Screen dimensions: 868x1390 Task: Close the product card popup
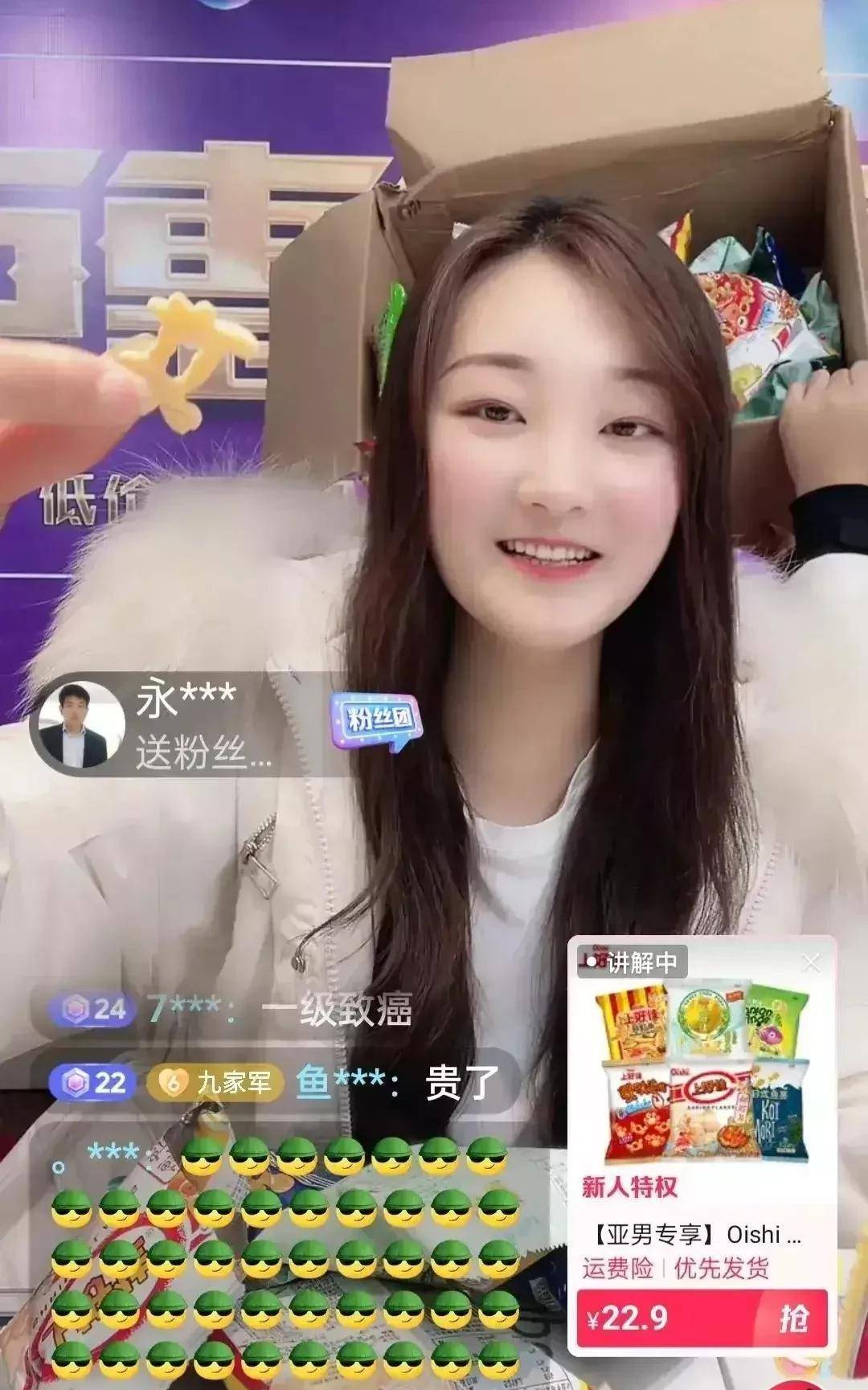tap(811, 962)
